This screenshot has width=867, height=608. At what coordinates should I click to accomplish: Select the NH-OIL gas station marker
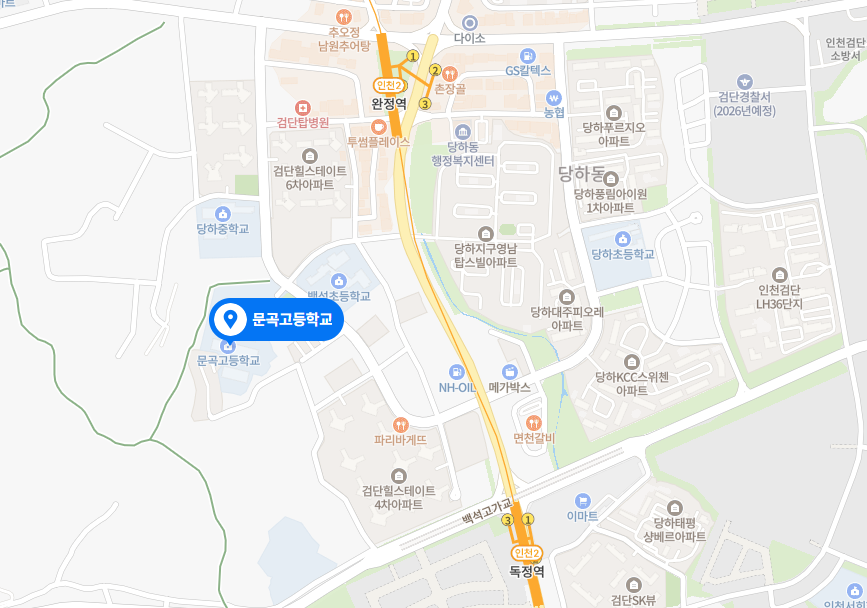(x=456, y=371)
